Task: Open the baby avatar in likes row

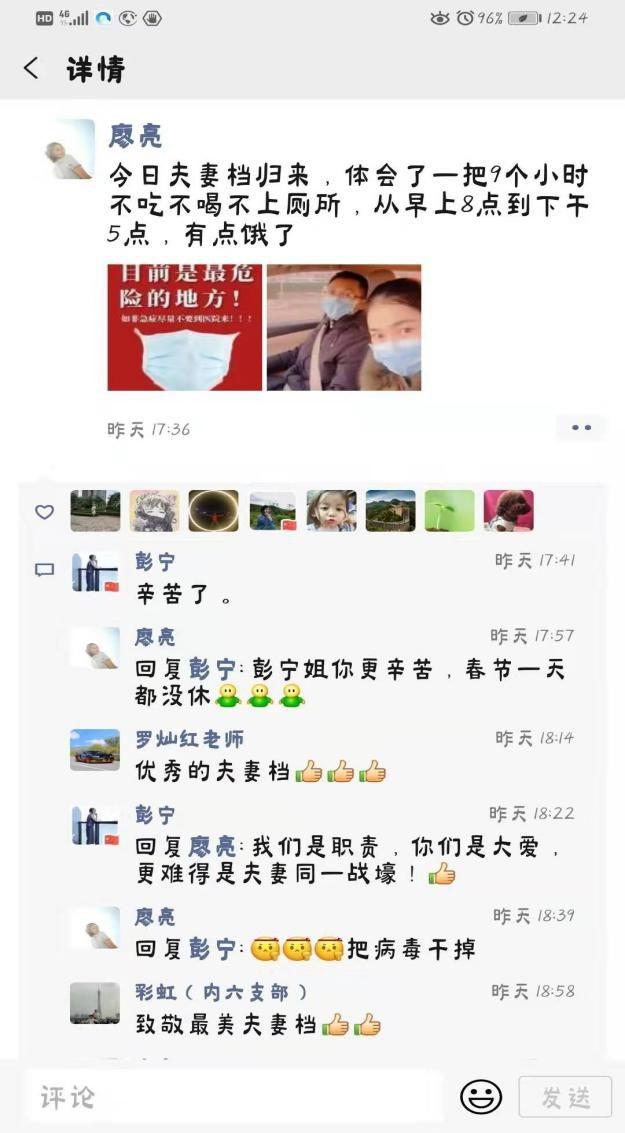Action: click(x=331, y=511)
